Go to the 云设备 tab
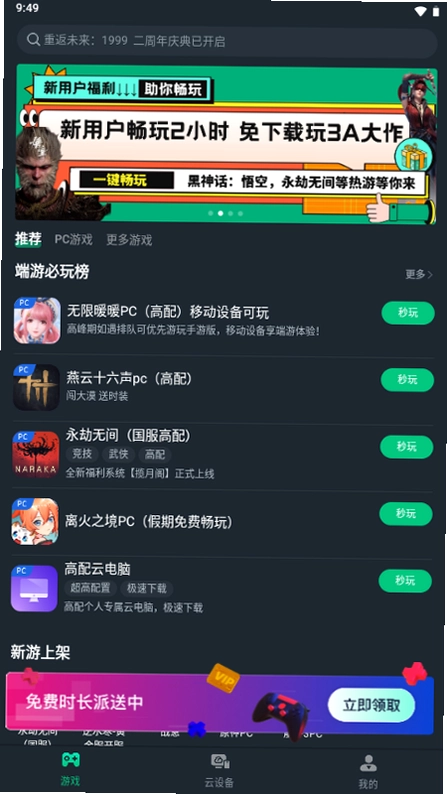The width and height of the screenshot is (447, 794). pos(219,770)
